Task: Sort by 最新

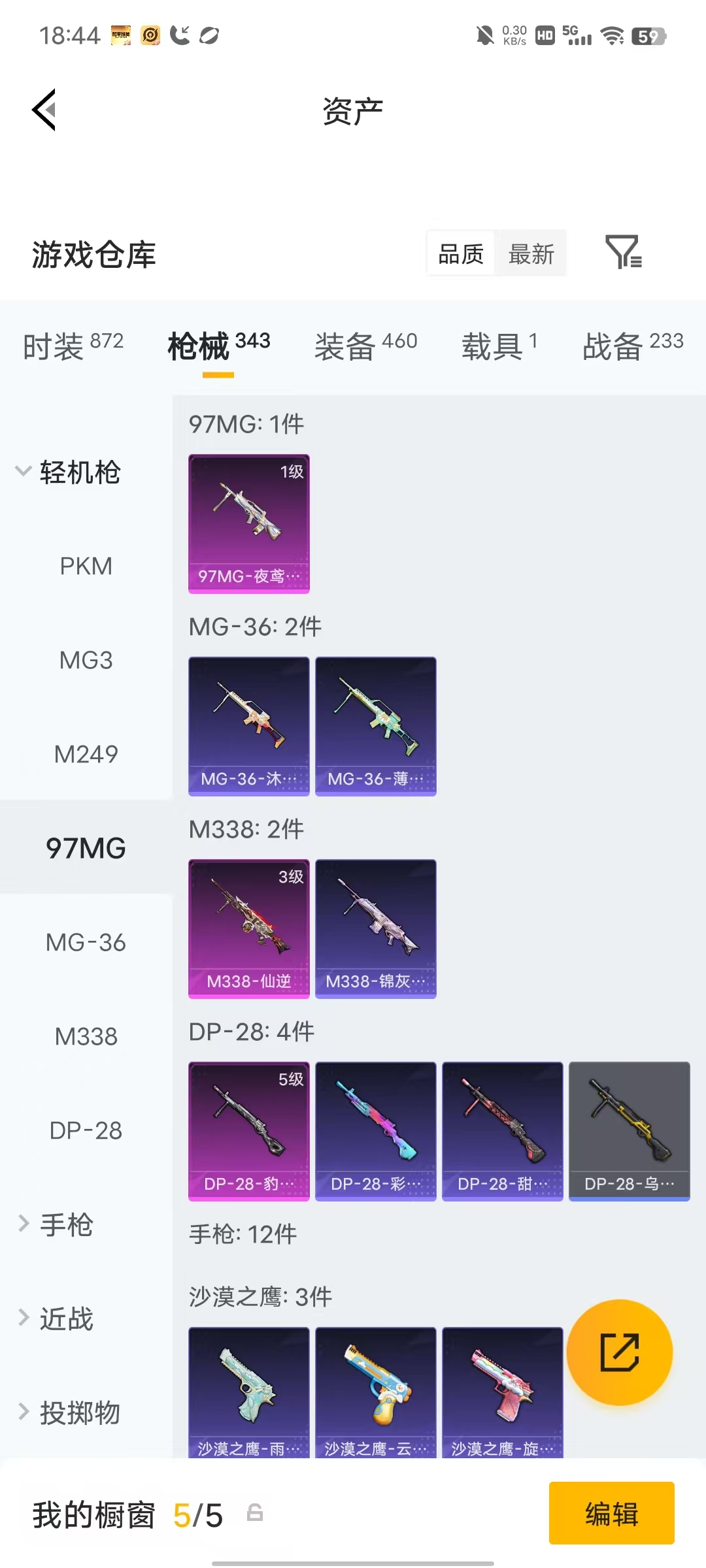Action: [x=531, y=253]
